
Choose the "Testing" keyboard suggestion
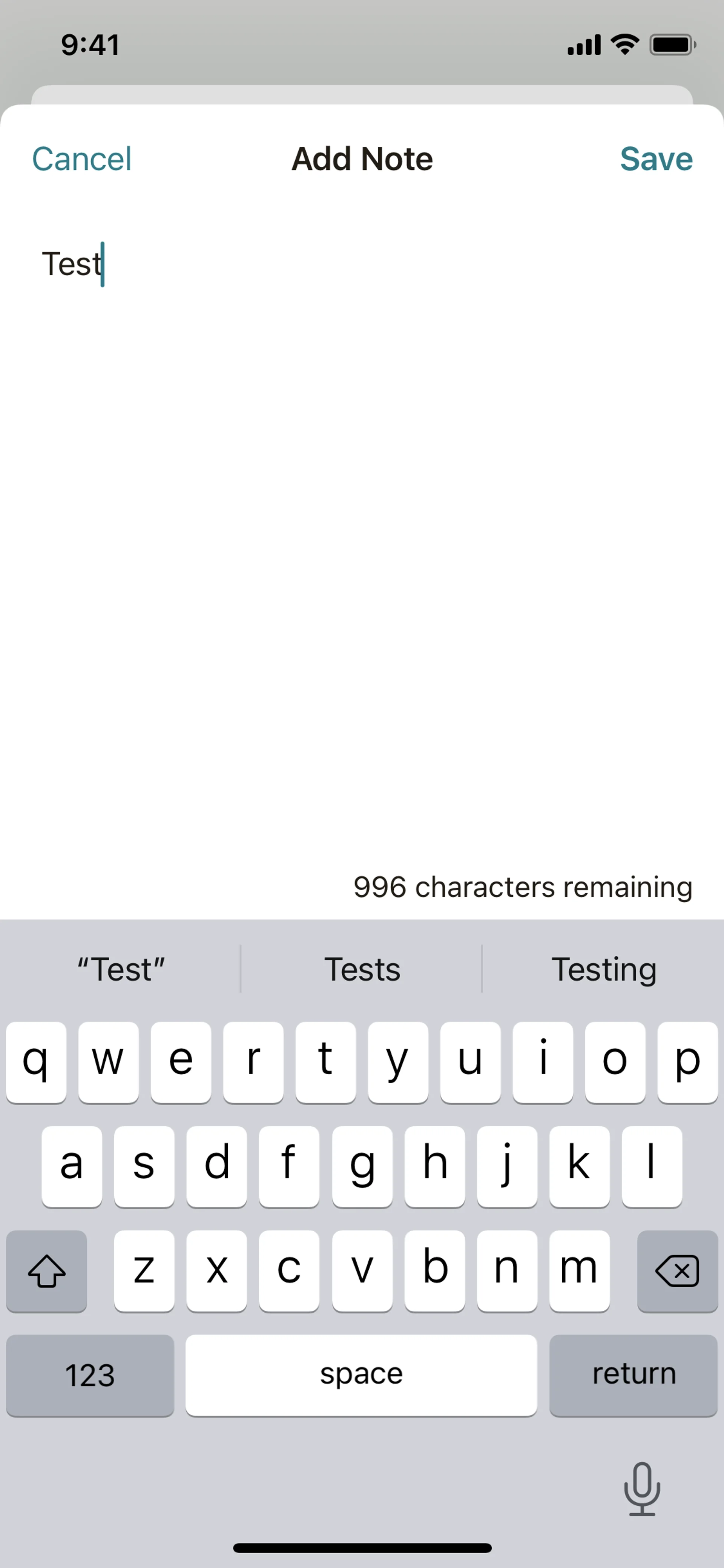[x=604, y=969]
